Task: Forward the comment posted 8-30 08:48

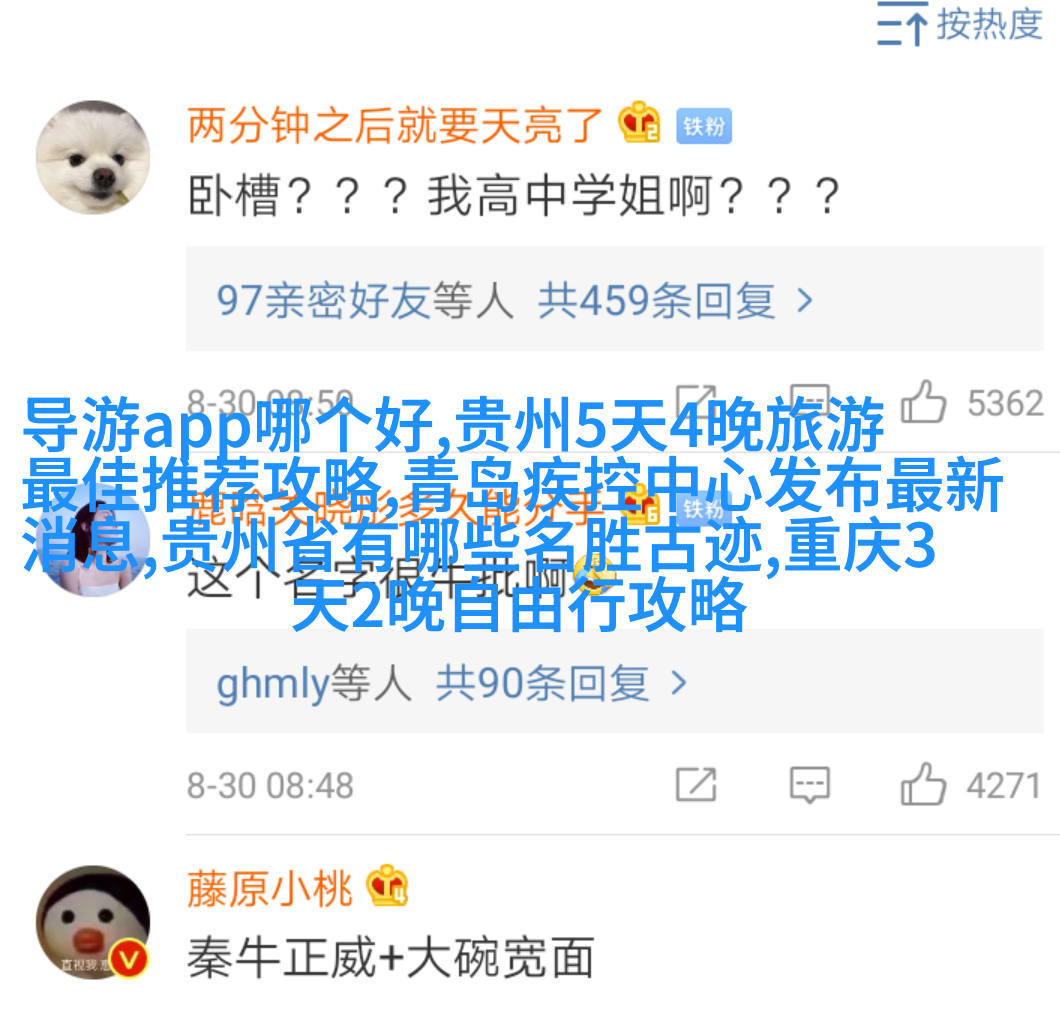Action: point(696,785)
